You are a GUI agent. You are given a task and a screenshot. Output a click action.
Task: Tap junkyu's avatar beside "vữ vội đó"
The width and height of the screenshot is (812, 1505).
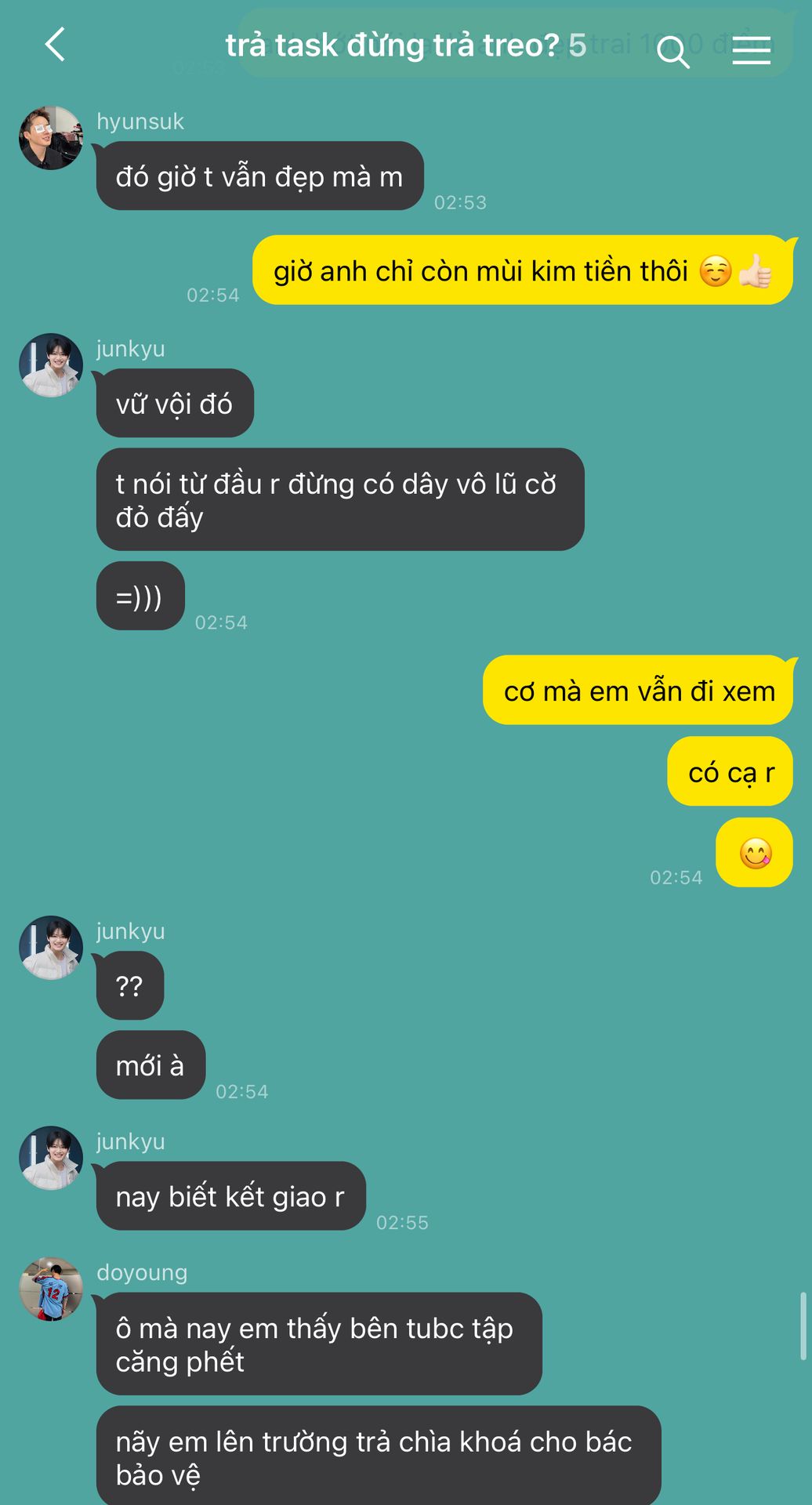(51, 365)
